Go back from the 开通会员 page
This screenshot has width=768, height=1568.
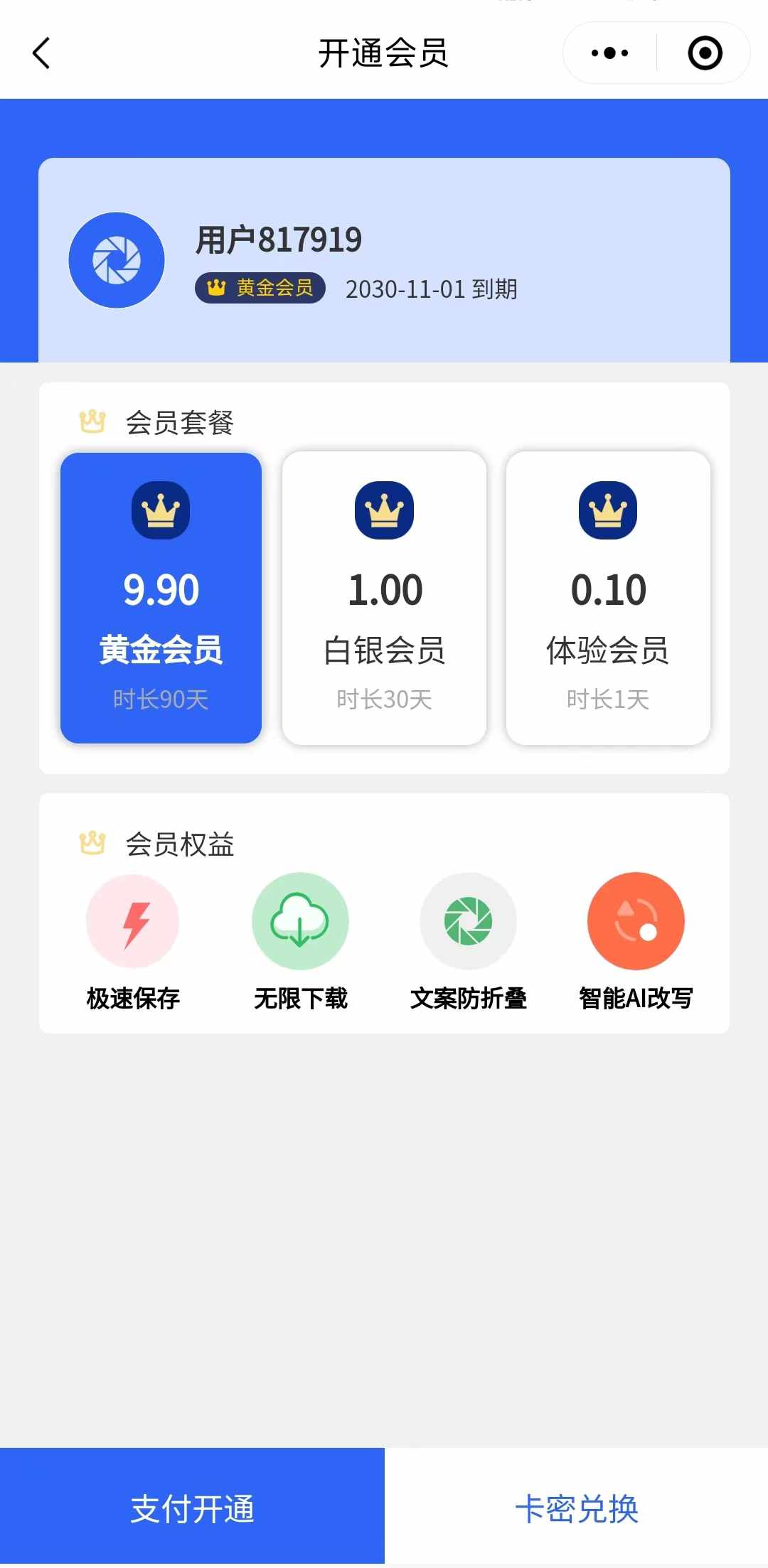(41, 53)
